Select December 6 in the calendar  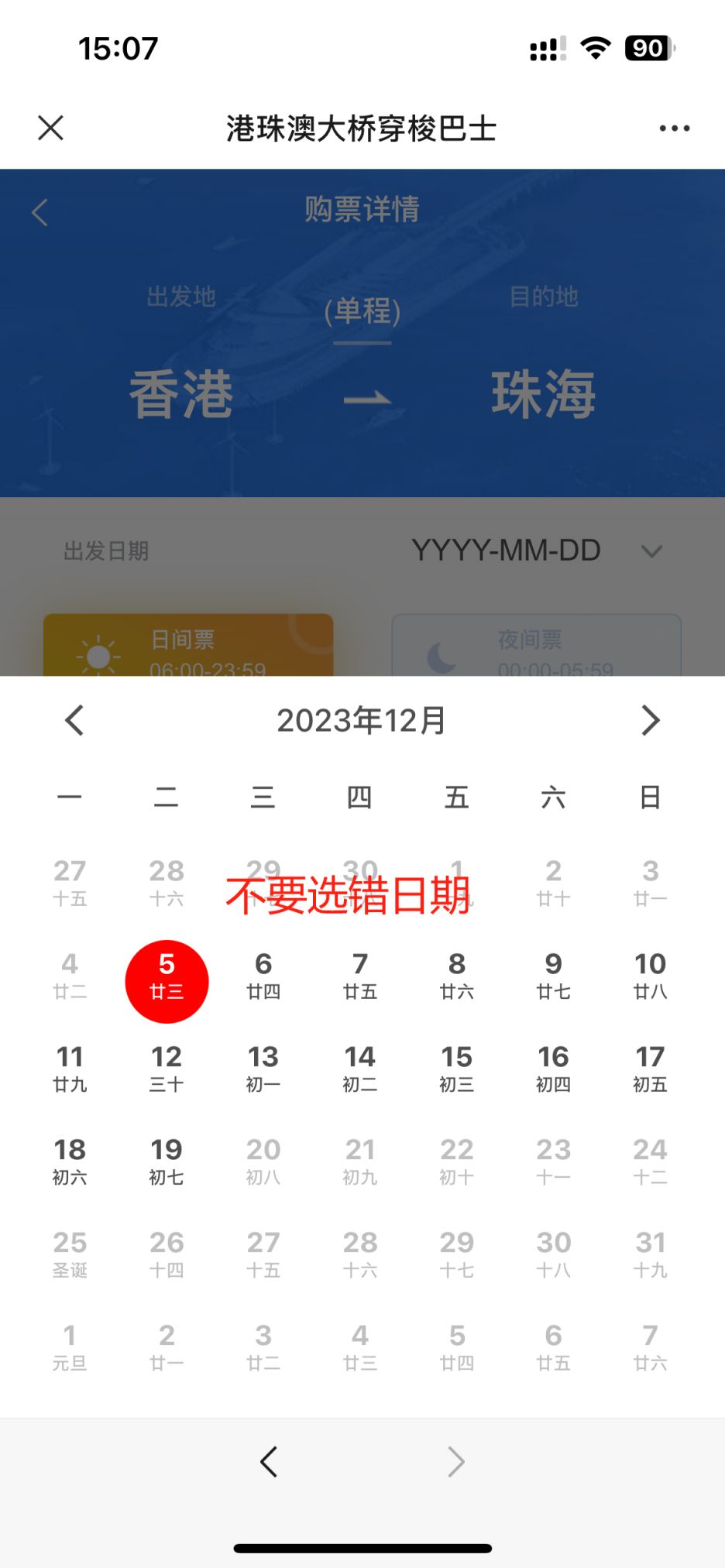(263, 976)
